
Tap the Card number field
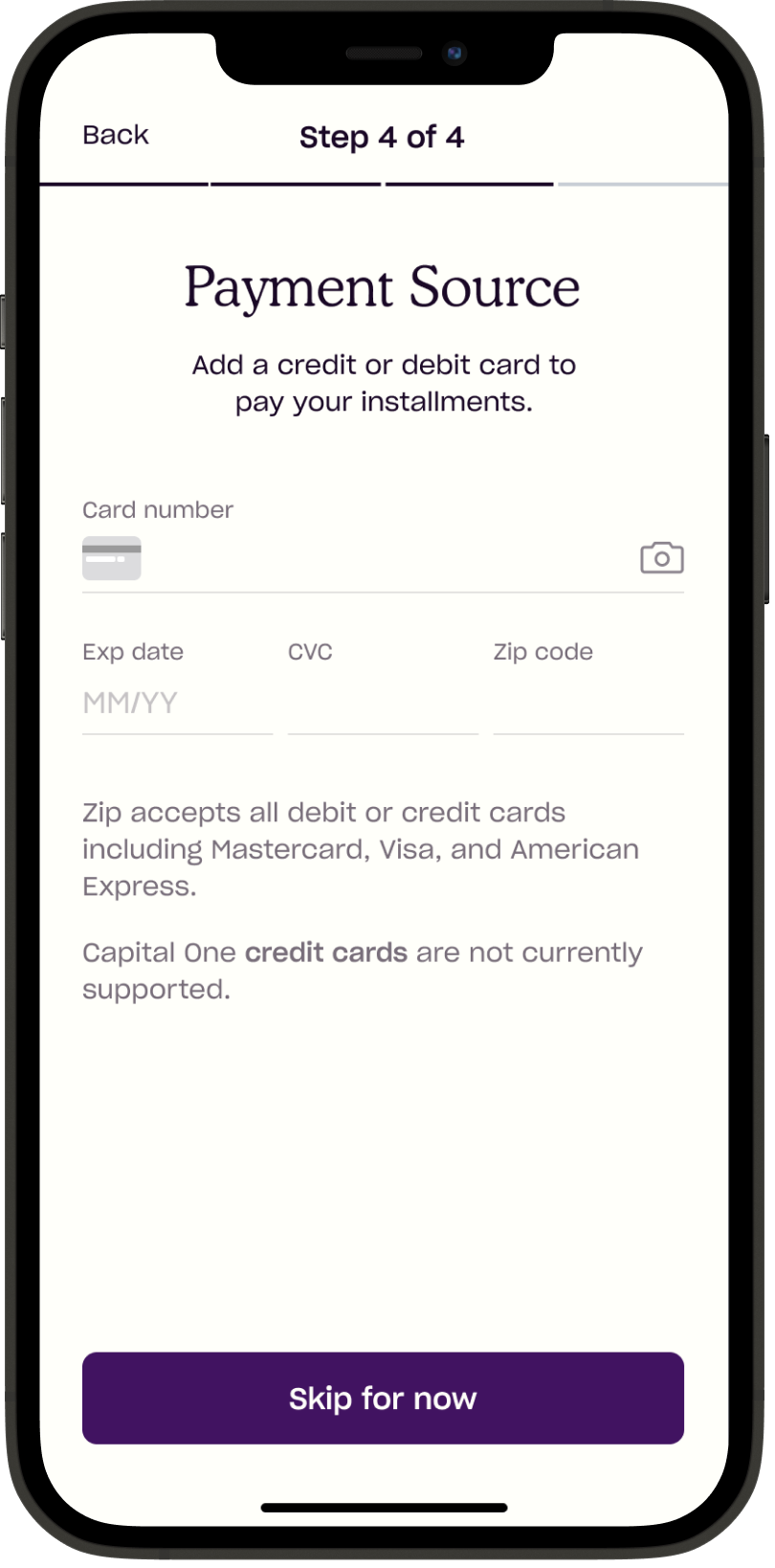pyautogui.click(x=383, y=559)
